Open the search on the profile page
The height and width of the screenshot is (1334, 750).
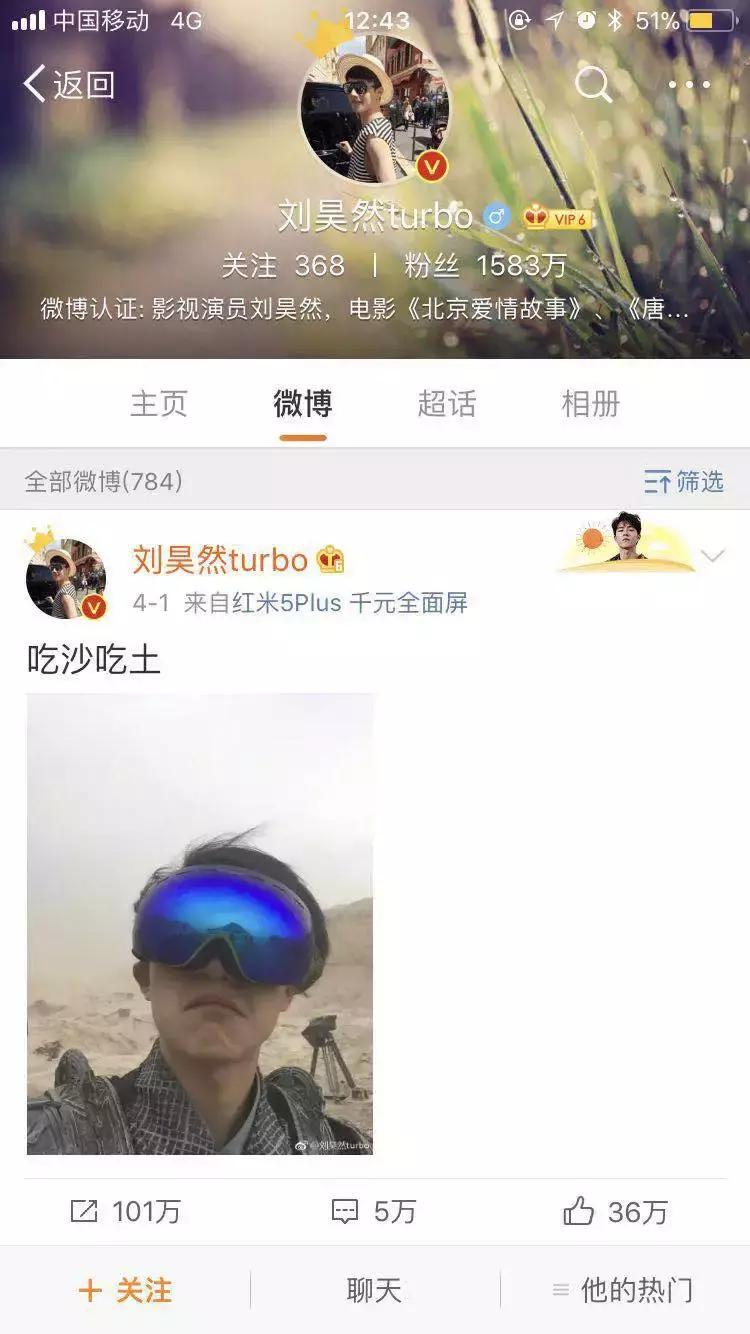point(593,85)
